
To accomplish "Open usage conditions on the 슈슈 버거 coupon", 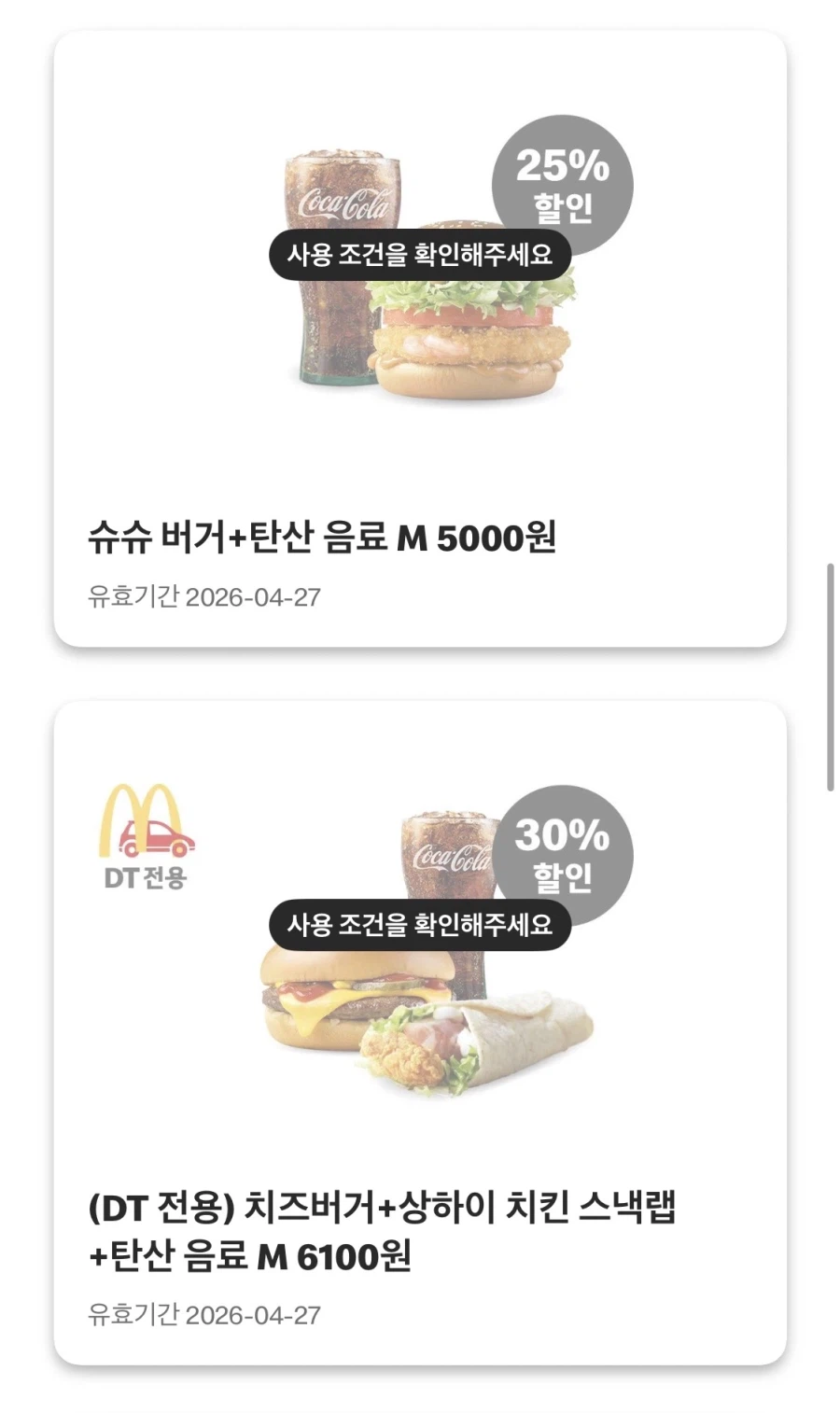I will (418, 254).
